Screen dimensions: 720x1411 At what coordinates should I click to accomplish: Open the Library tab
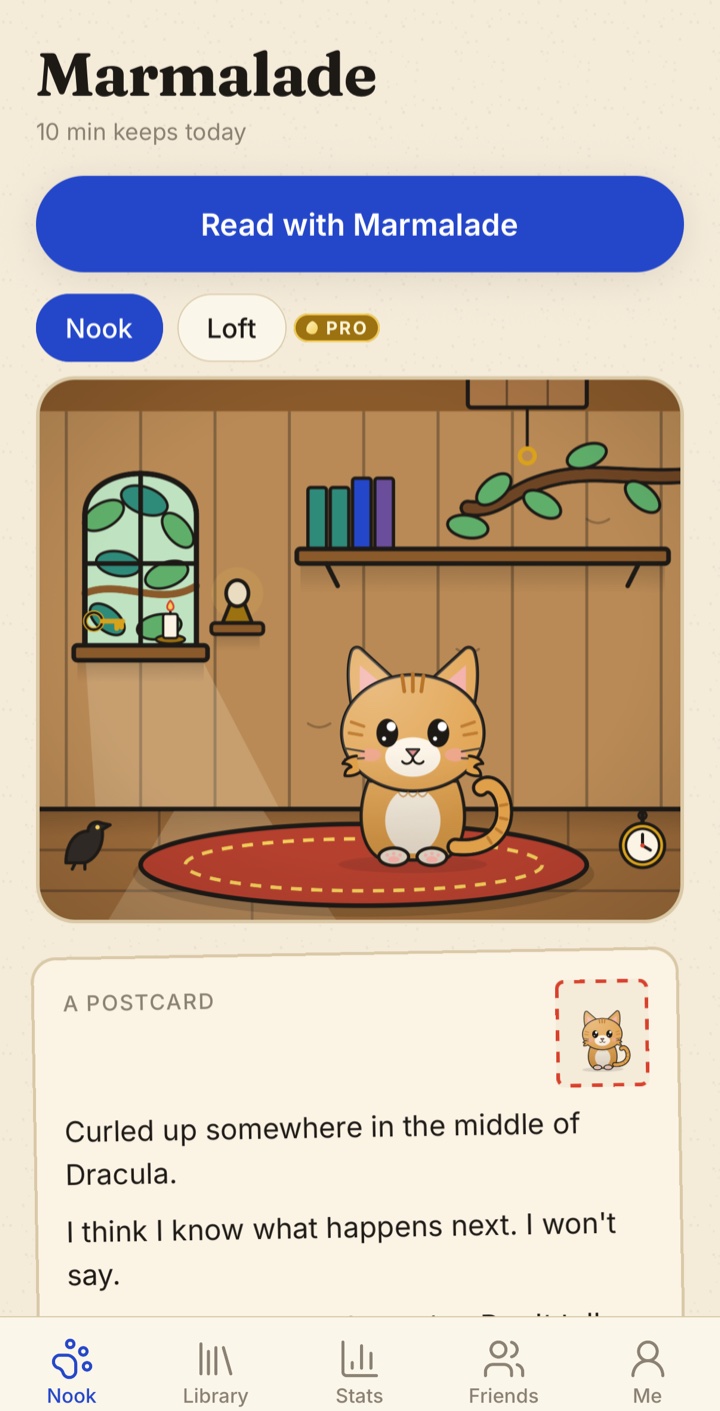point(215,1372)
